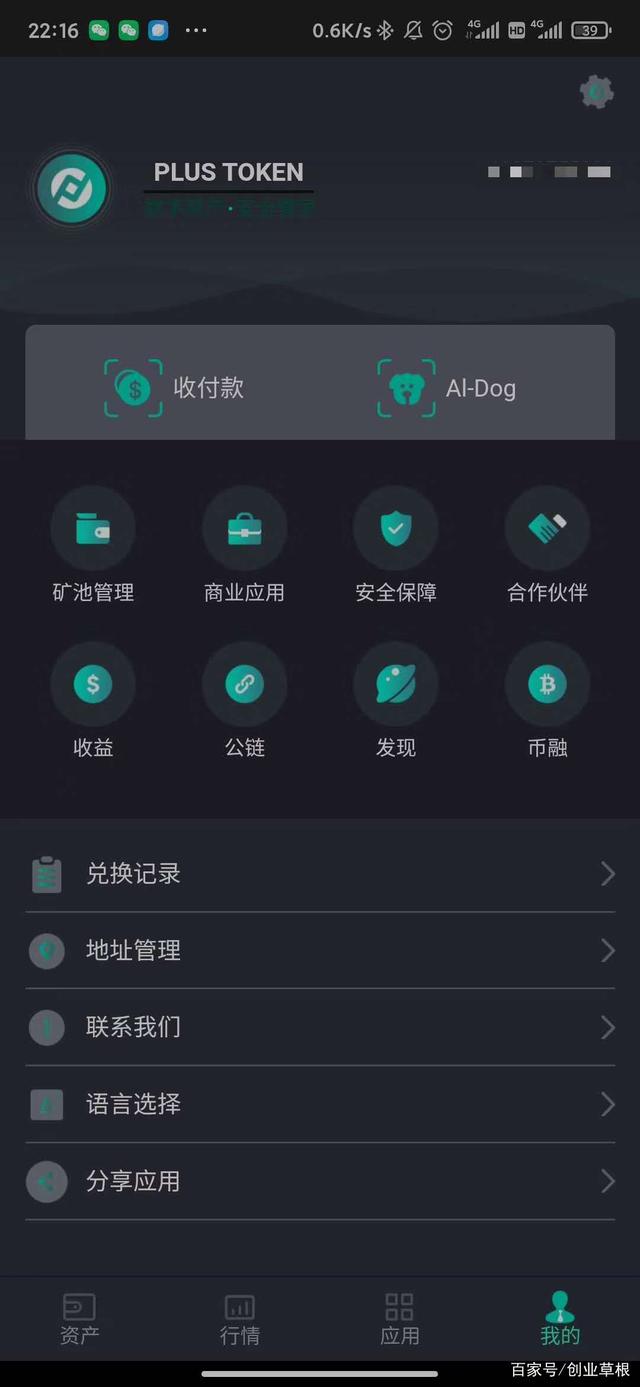Open 语言选择 language selection

[x=320, y=1104]
